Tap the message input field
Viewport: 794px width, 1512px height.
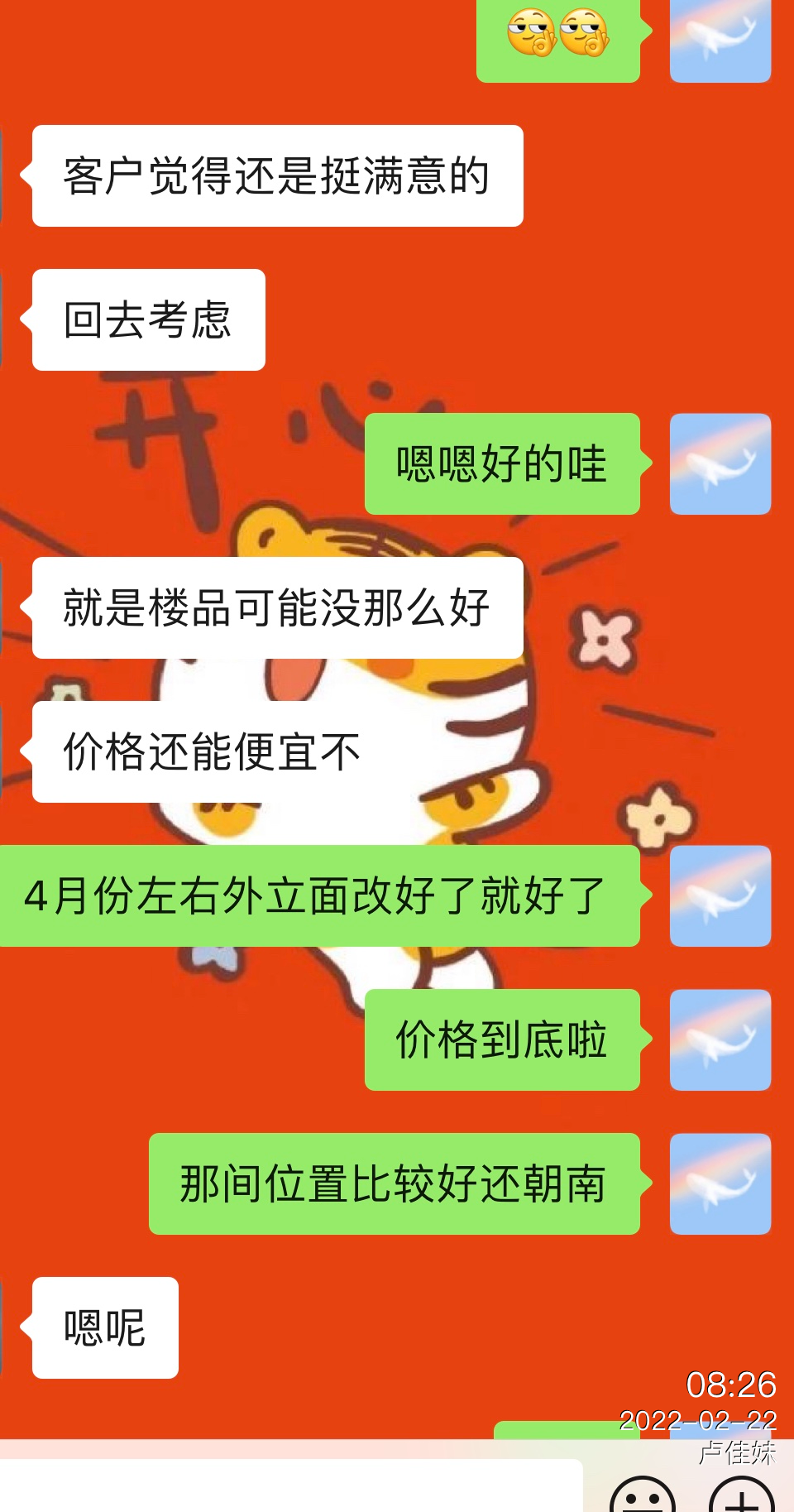[289, 1487]
